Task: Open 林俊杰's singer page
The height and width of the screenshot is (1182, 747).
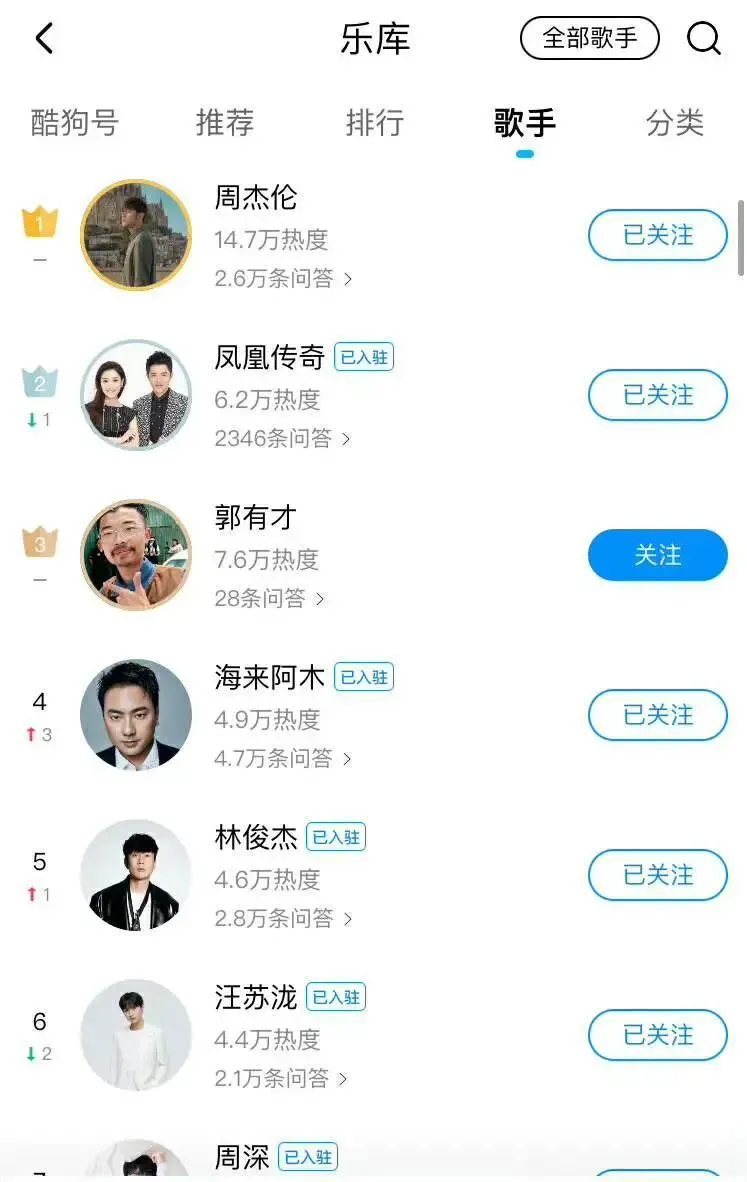Action: (256, 837)
